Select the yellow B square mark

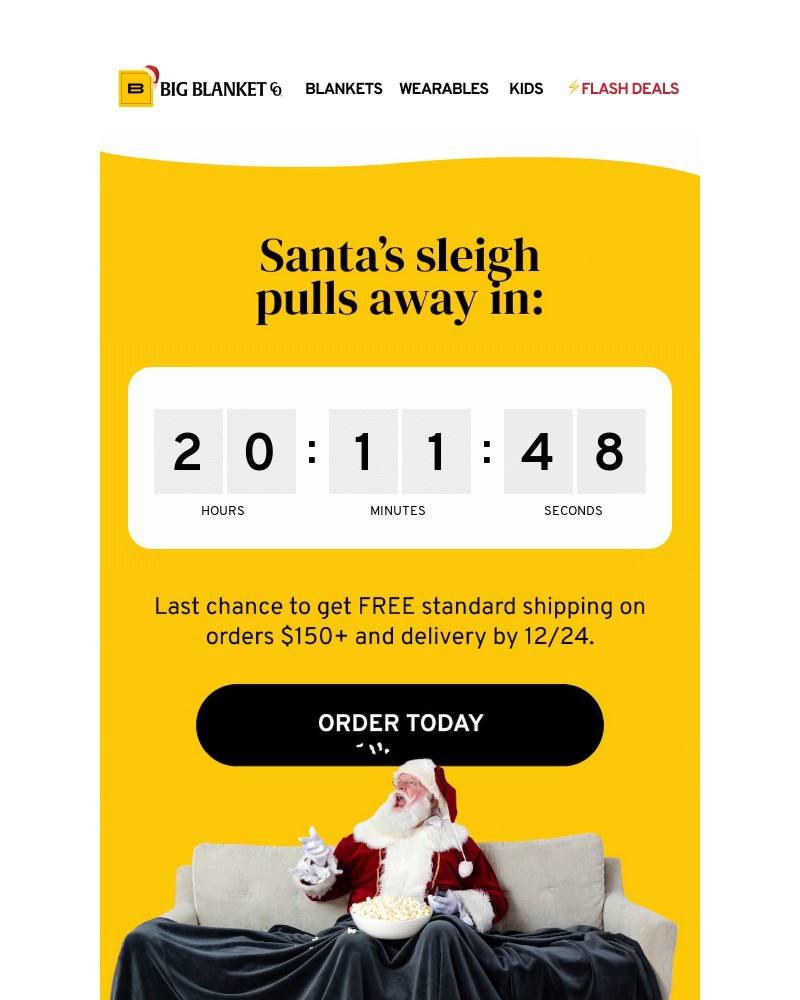point(138,90)
